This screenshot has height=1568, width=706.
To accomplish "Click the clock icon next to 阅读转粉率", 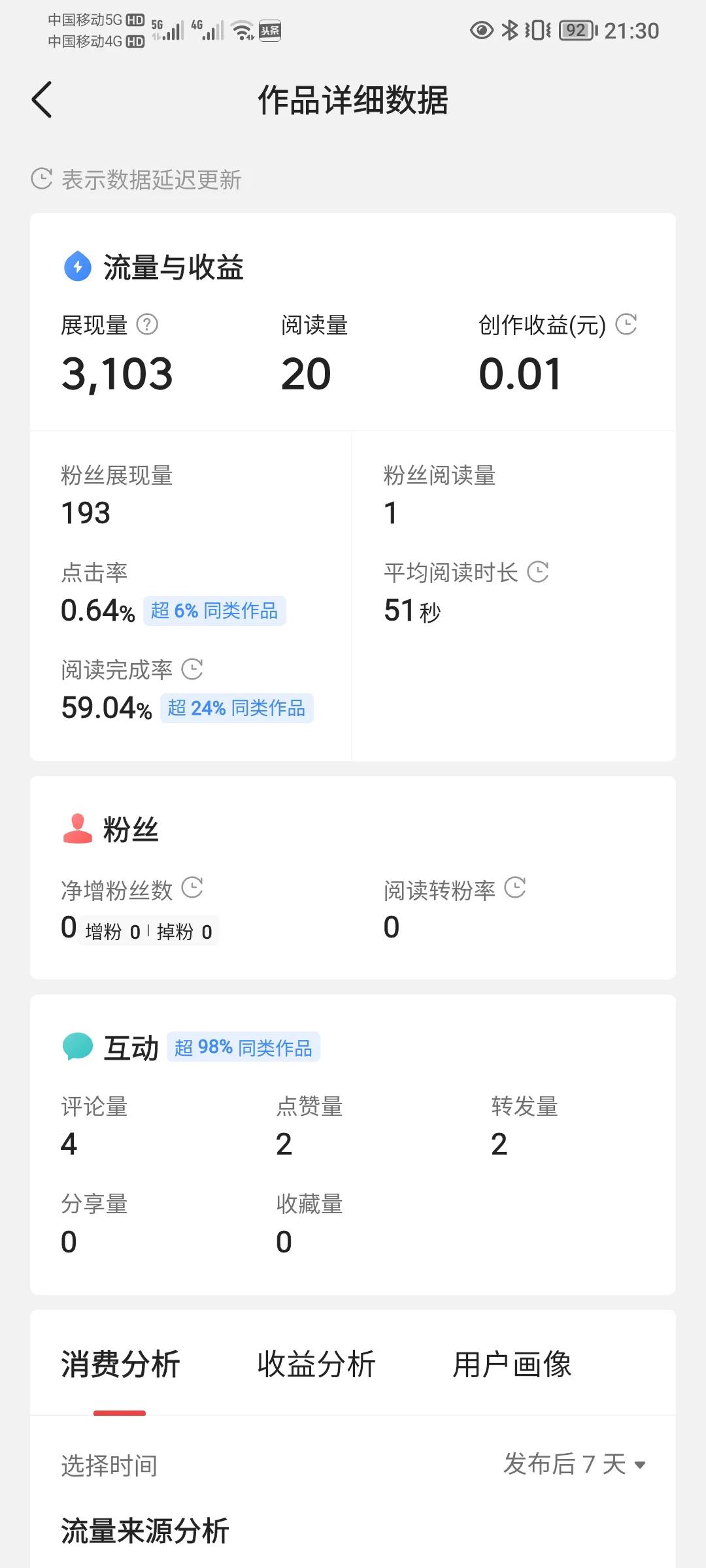I will pyautogui.click(x=516, y=889).
